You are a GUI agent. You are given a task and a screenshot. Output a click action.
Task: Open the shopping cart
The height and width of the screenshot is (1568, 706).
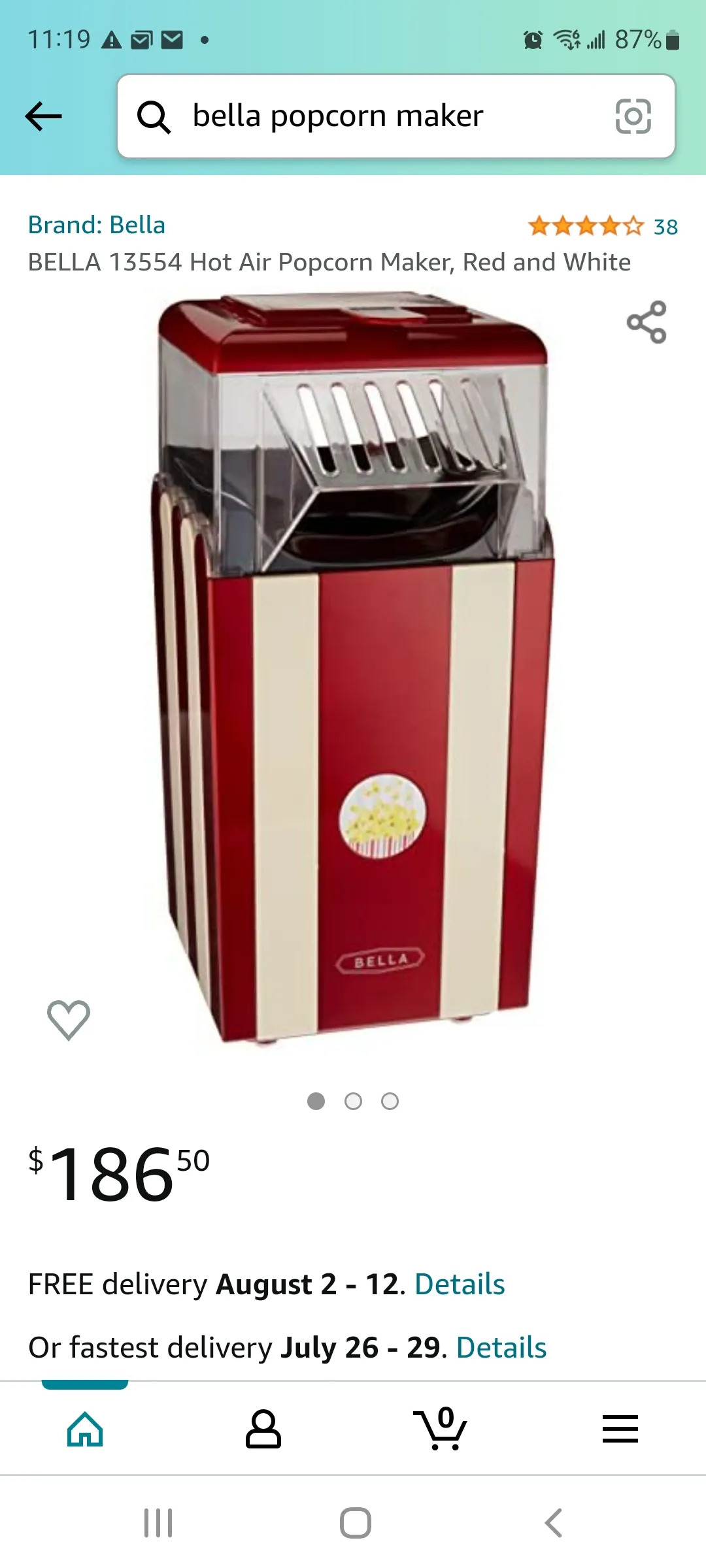click(441, 1429)
